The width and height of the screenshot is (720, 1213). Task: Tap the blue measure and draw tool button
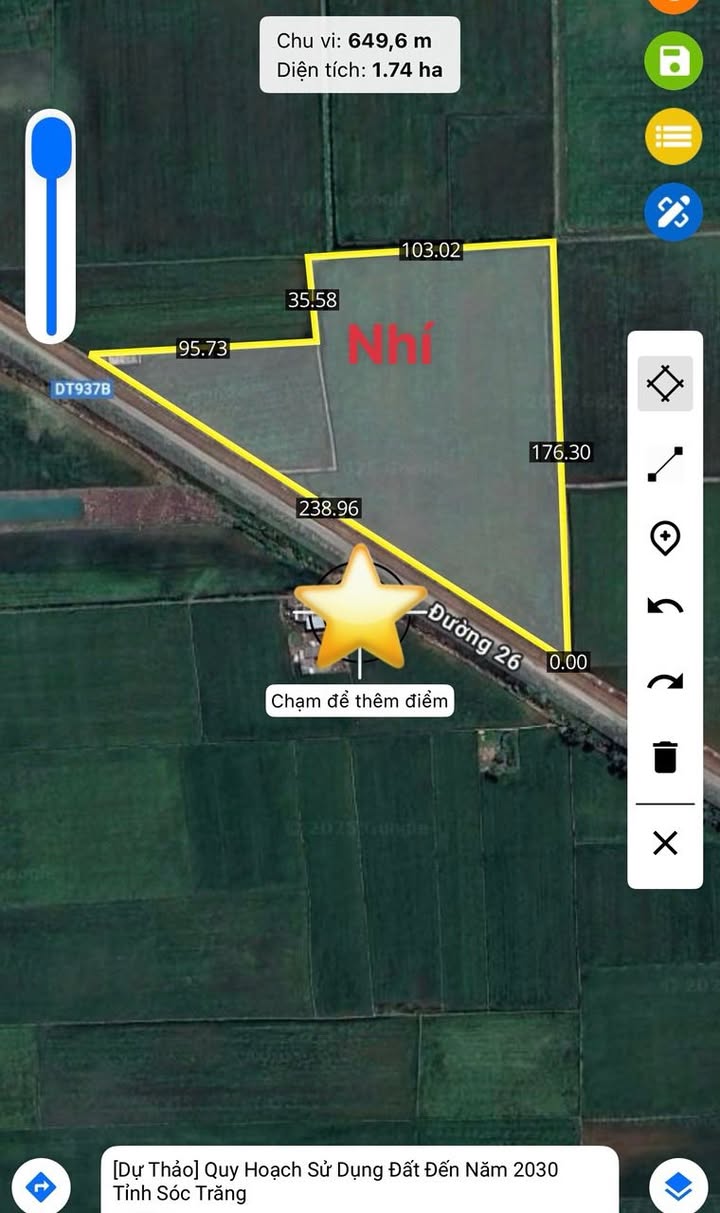point(674,212)
